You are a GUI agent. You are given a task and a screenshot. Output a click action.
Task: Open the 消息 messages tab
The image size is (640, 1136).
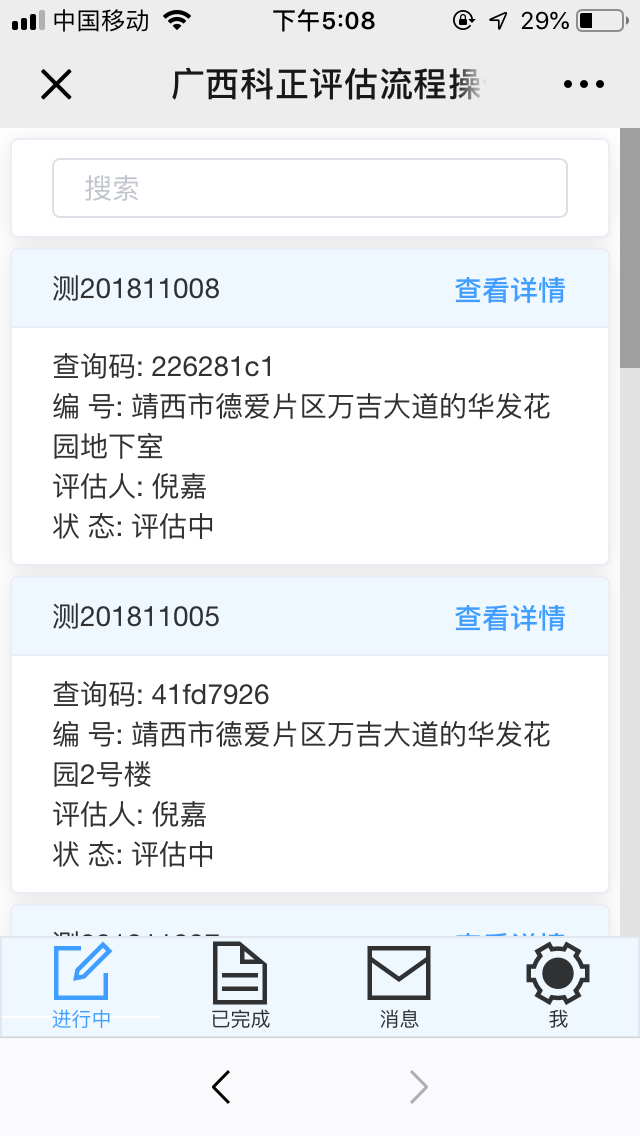pyautogui.click(x=399, y=984)
